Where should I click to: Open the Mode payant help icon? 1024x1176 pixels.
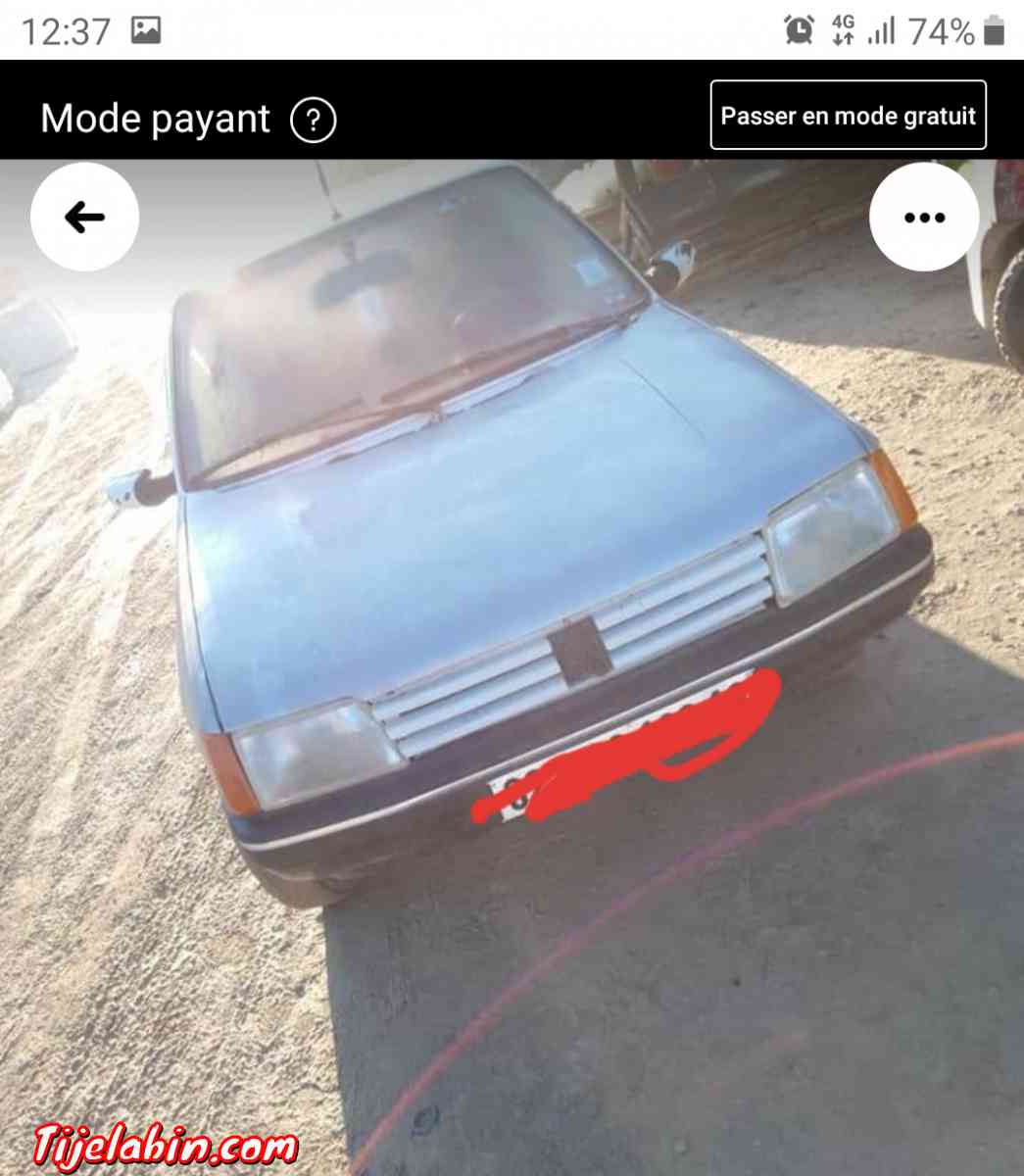(313, 121)
